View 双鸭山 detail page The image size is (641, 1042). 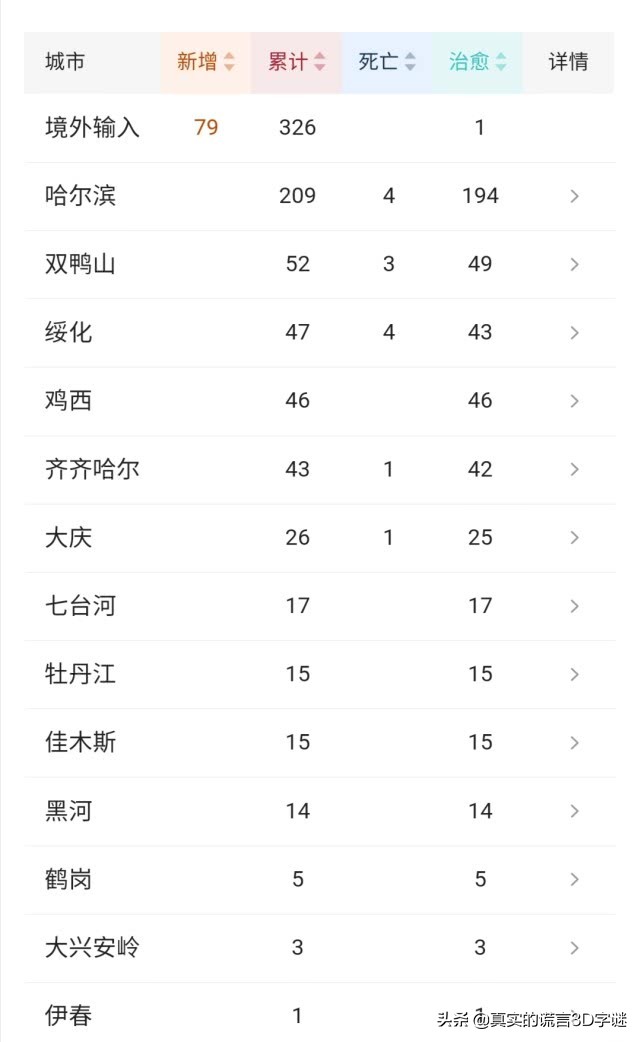[x=575, y=264]
